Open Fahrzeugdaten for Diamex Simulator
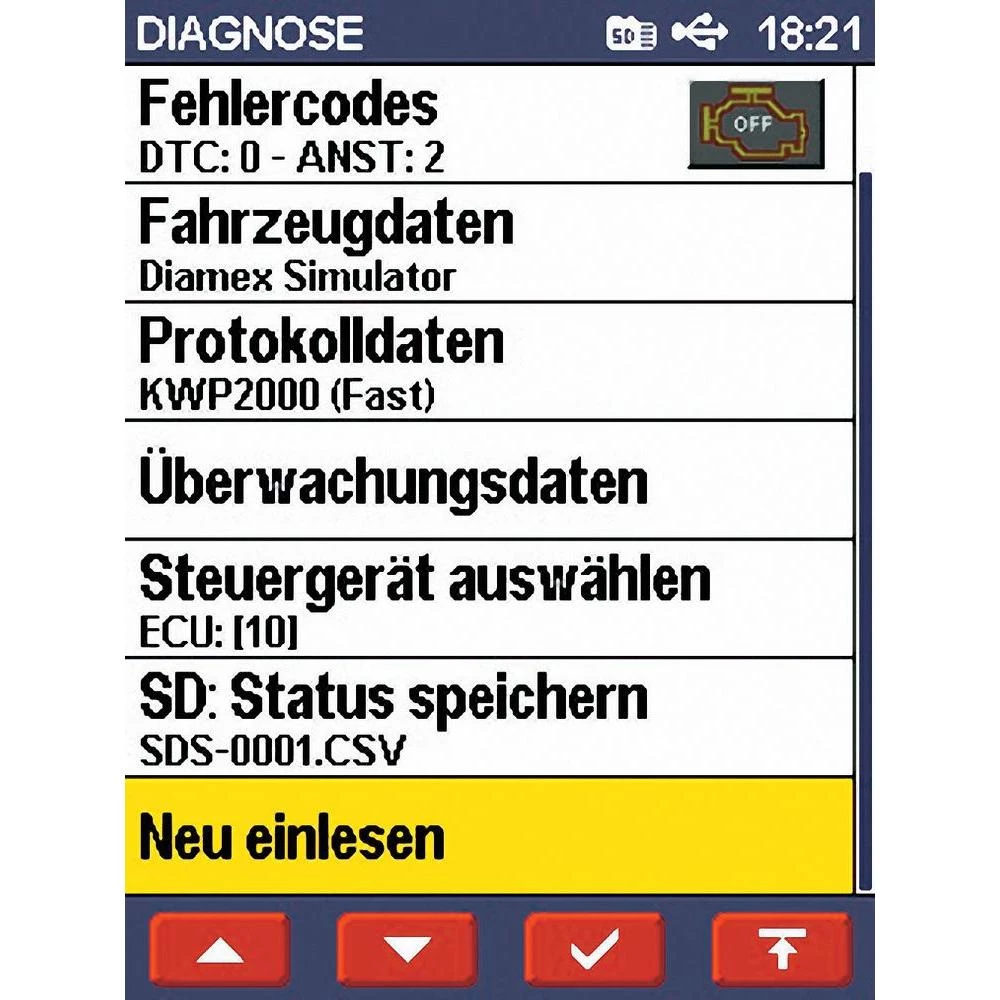The height and width of the screenshot is (1000, 1000). tap(488, 244)
